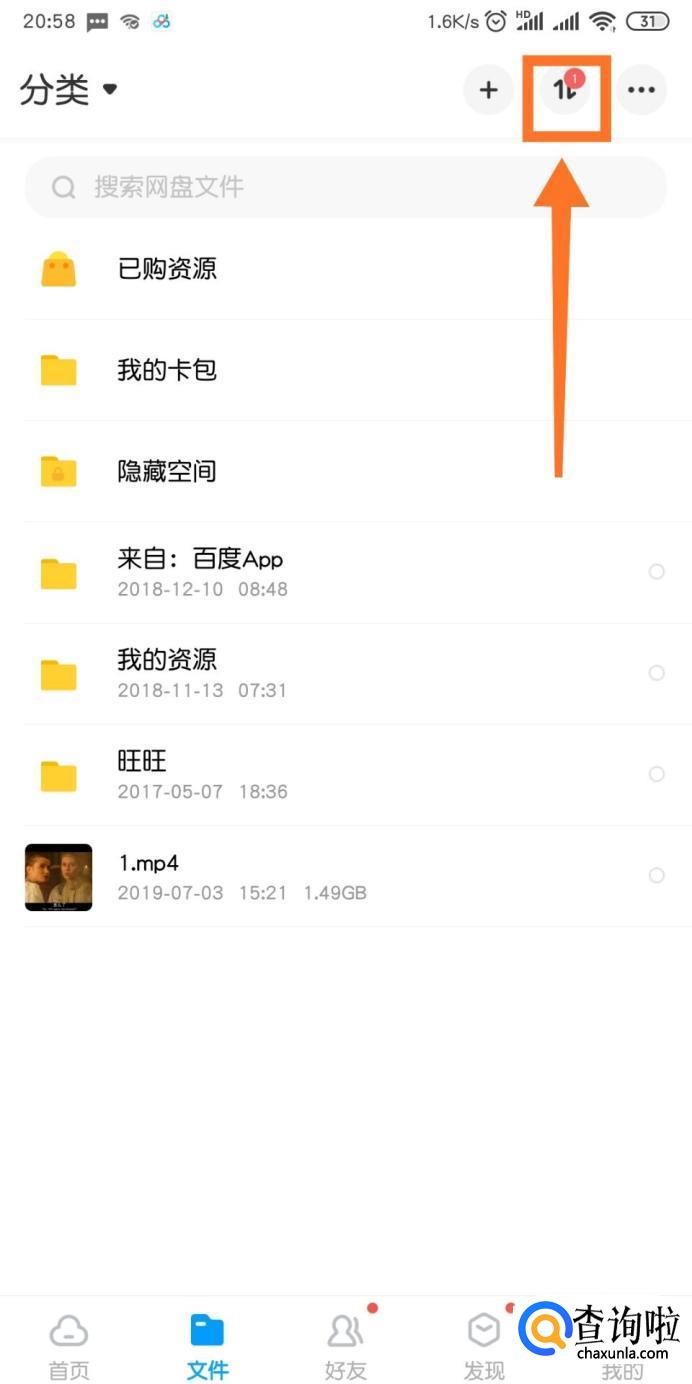
Task: Tap the plus icon to add files
Action: [x=488, y=90]
